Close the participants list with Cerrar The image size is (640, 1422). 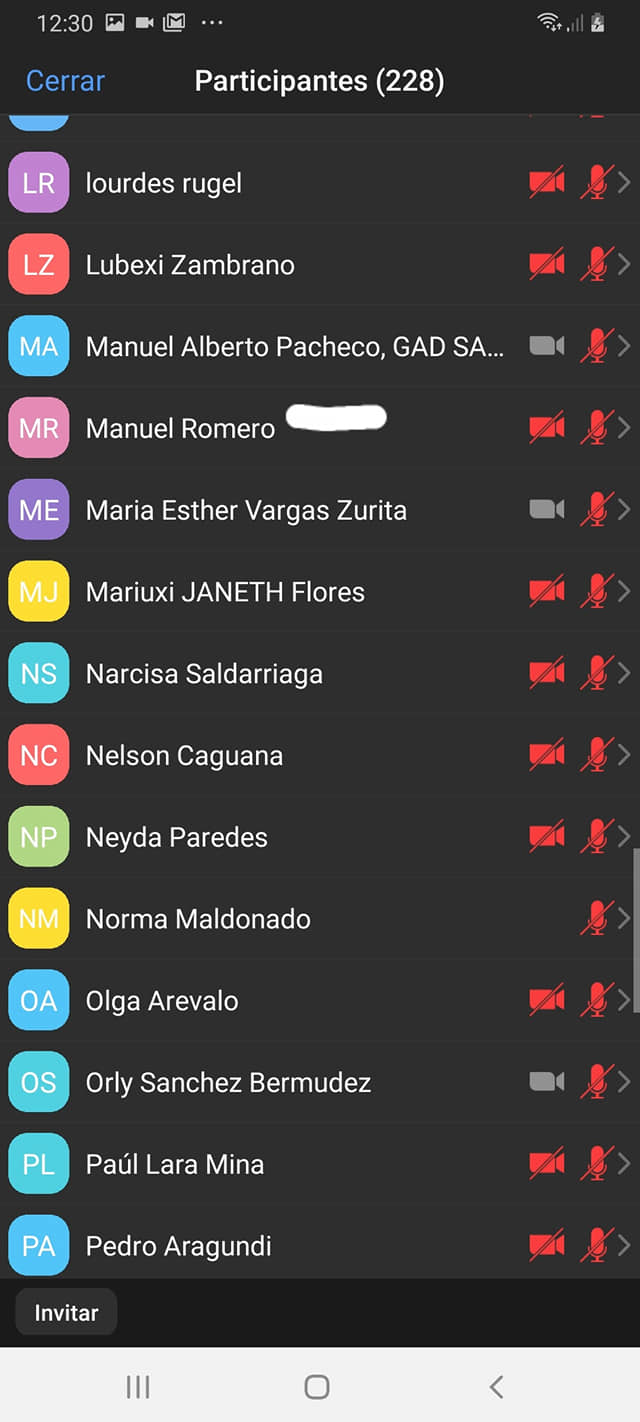pyautogui.click(x=65, y=81)
